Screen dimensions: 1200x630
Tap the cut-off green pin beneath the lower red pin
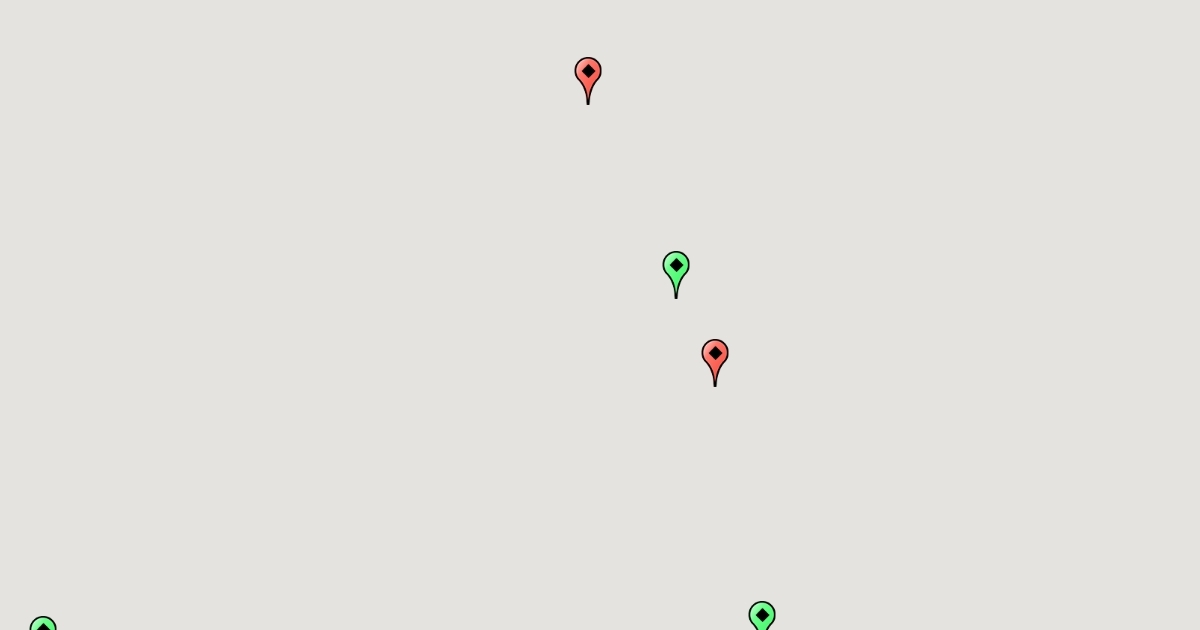[x=762, y=615]
